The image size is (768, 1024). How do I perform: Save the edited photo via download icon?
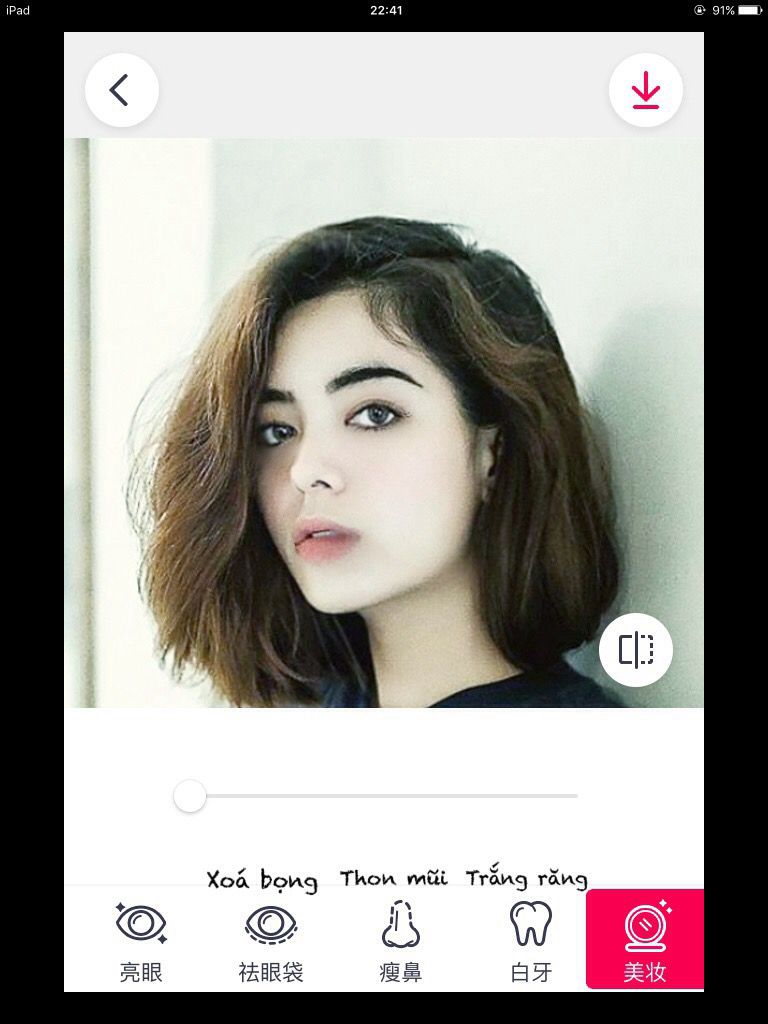[646, 90]
